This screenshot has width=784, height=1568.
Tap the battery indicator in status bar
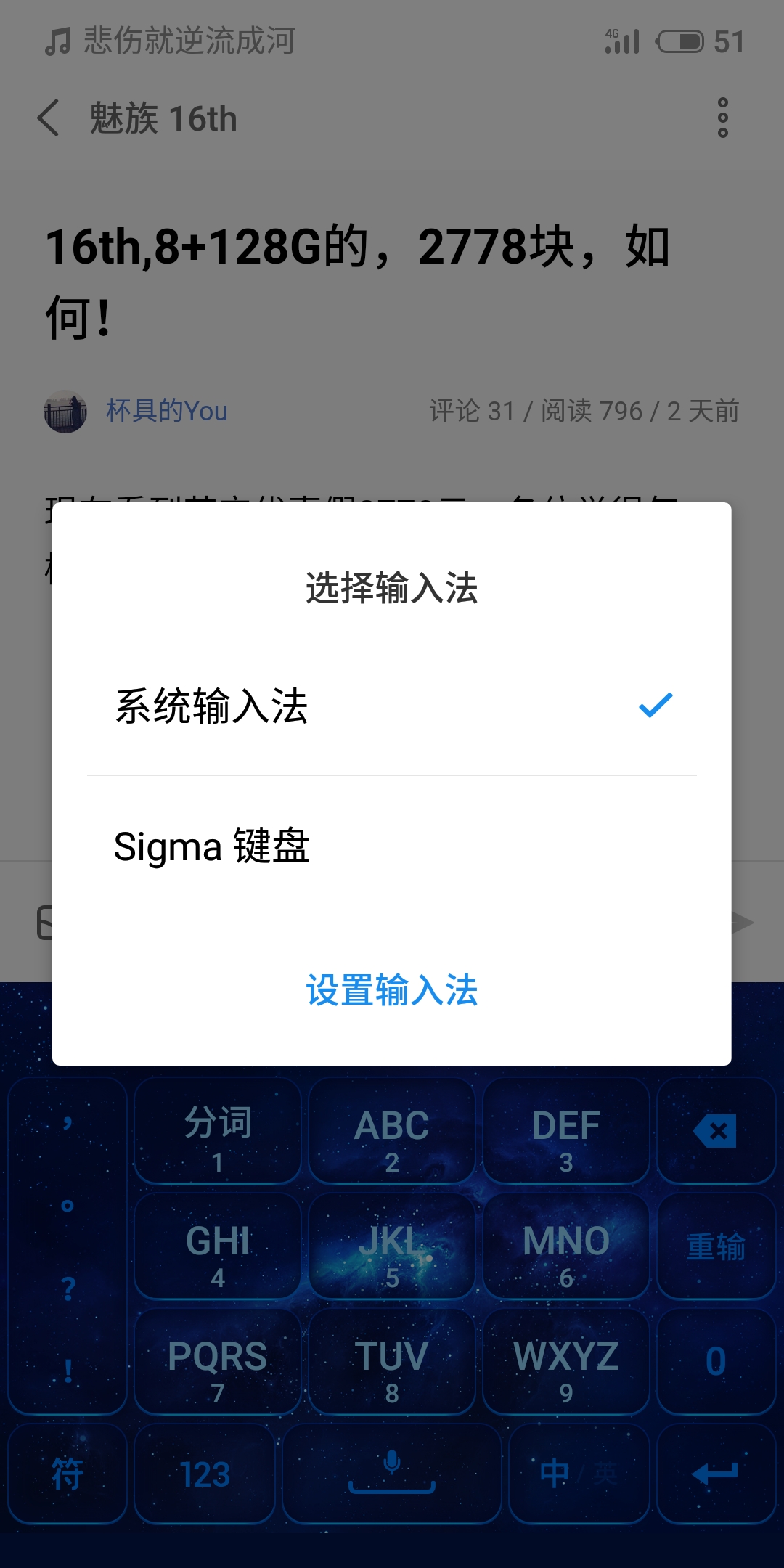pos(681,41)
